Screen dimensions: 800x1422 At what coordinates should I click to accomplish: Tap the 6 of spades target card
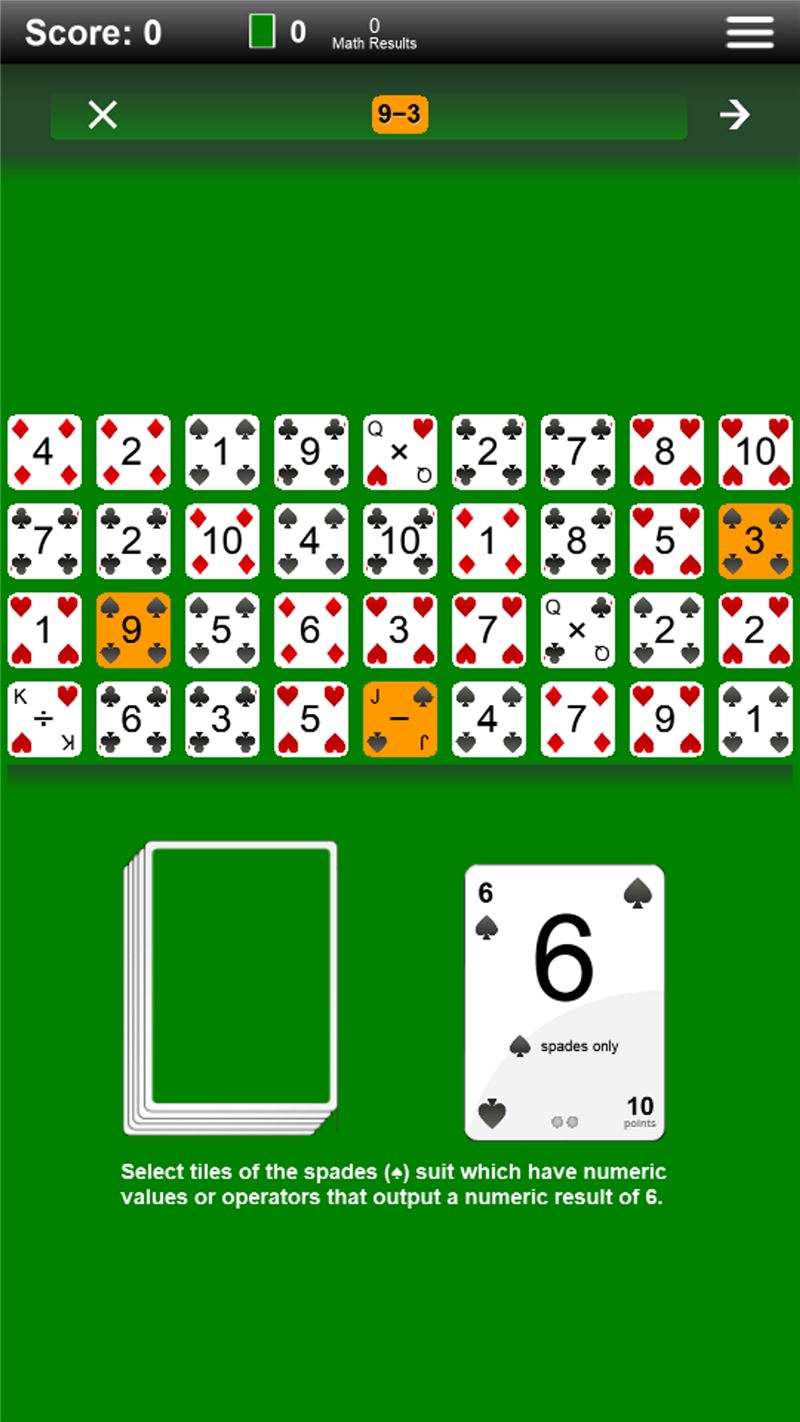pos(565,1003)
